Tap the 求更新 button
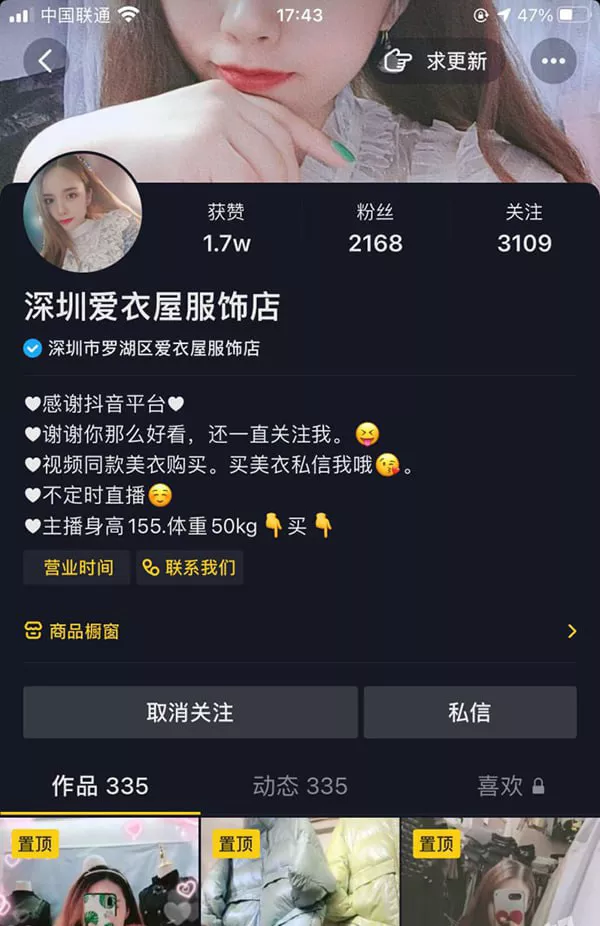Viewport: 600px width, 926px height. click(x=436, y=61)
